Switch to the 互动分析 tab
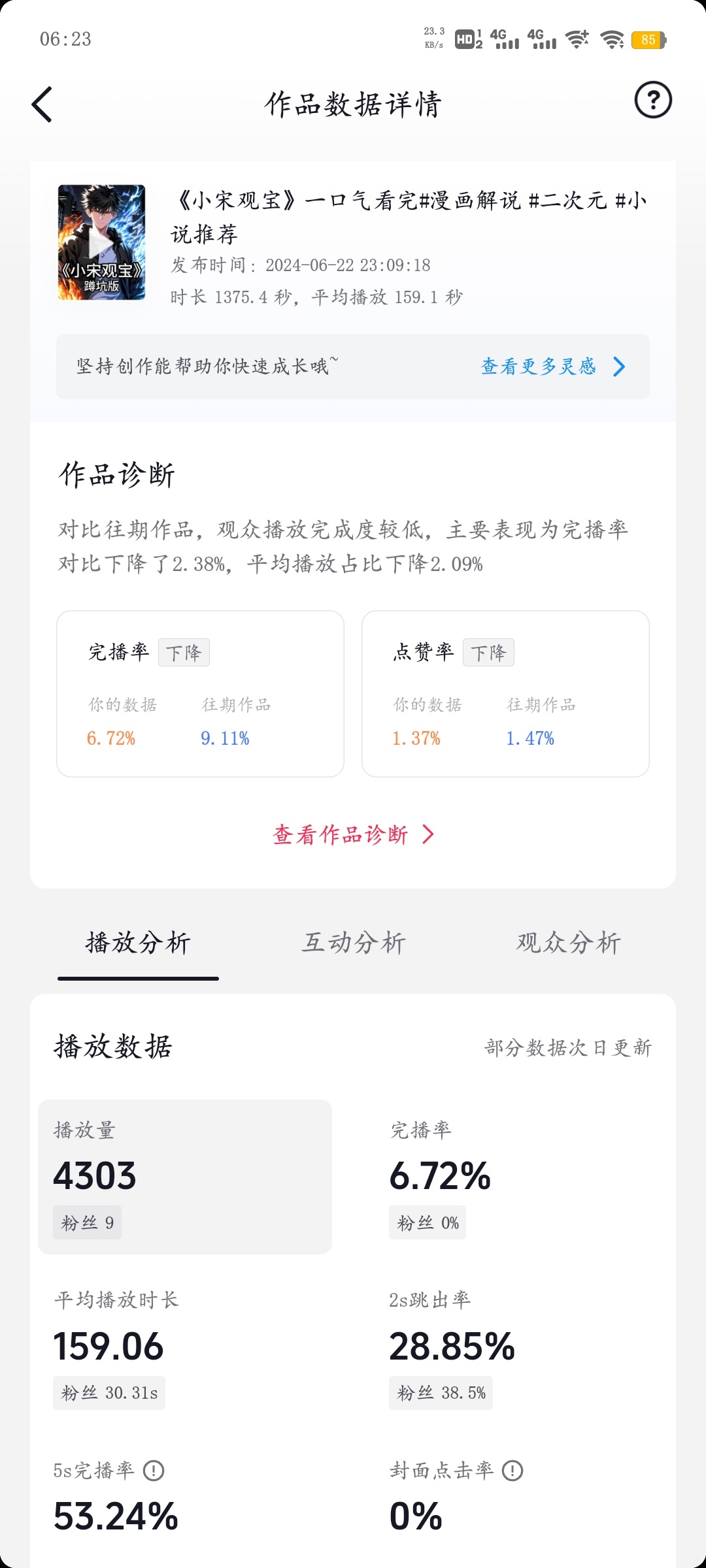This screenshot has height=1568, width=706. click(x=353, y=943)
